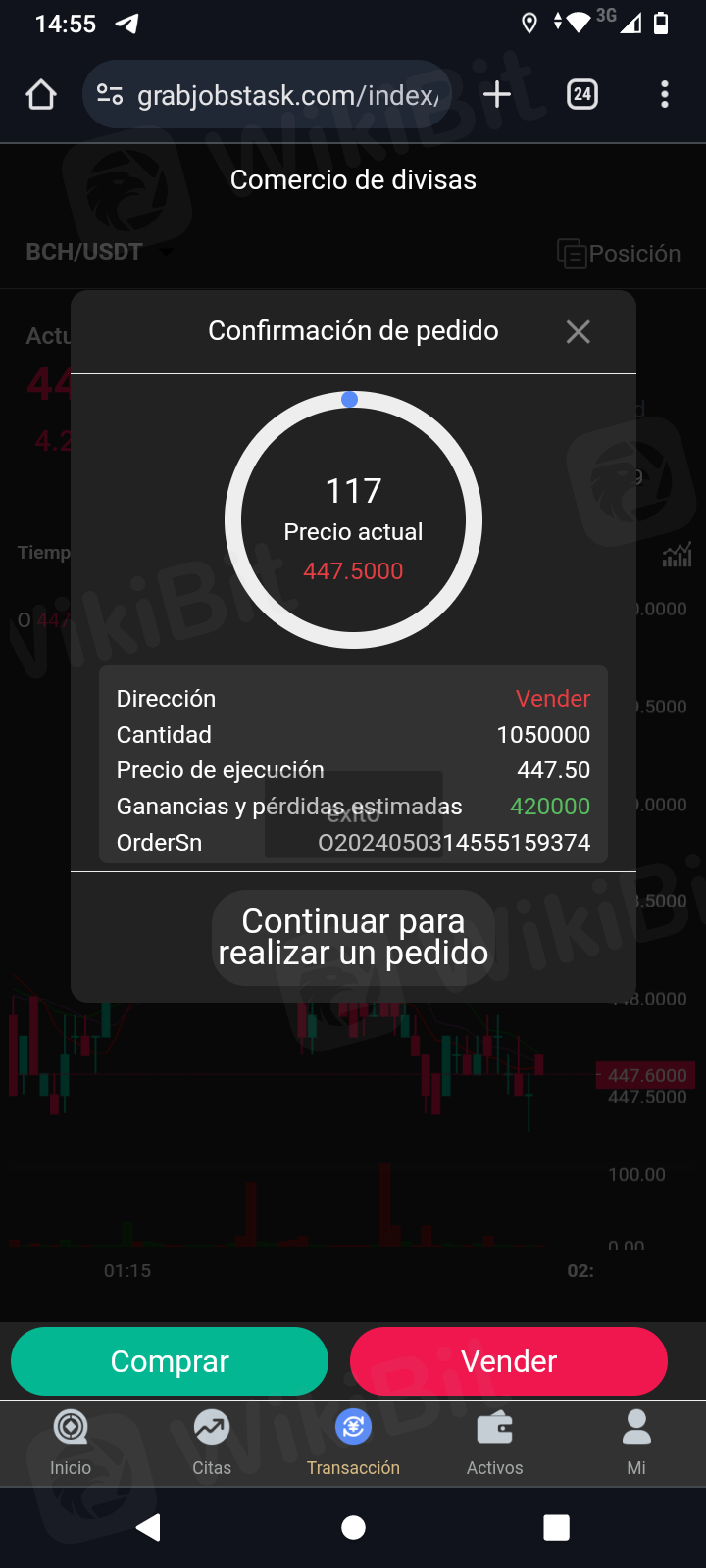The image size is (706, 1568).
Task: Close the Confirmación de pedido dialog
Action: [579, 332]
